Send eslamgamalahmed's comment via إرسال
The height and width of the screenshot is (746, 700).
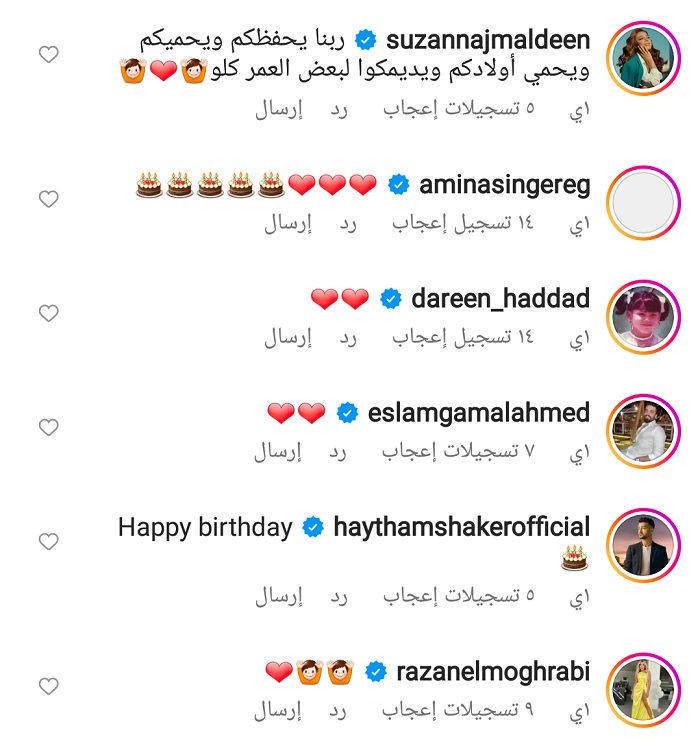click(278, 451)
